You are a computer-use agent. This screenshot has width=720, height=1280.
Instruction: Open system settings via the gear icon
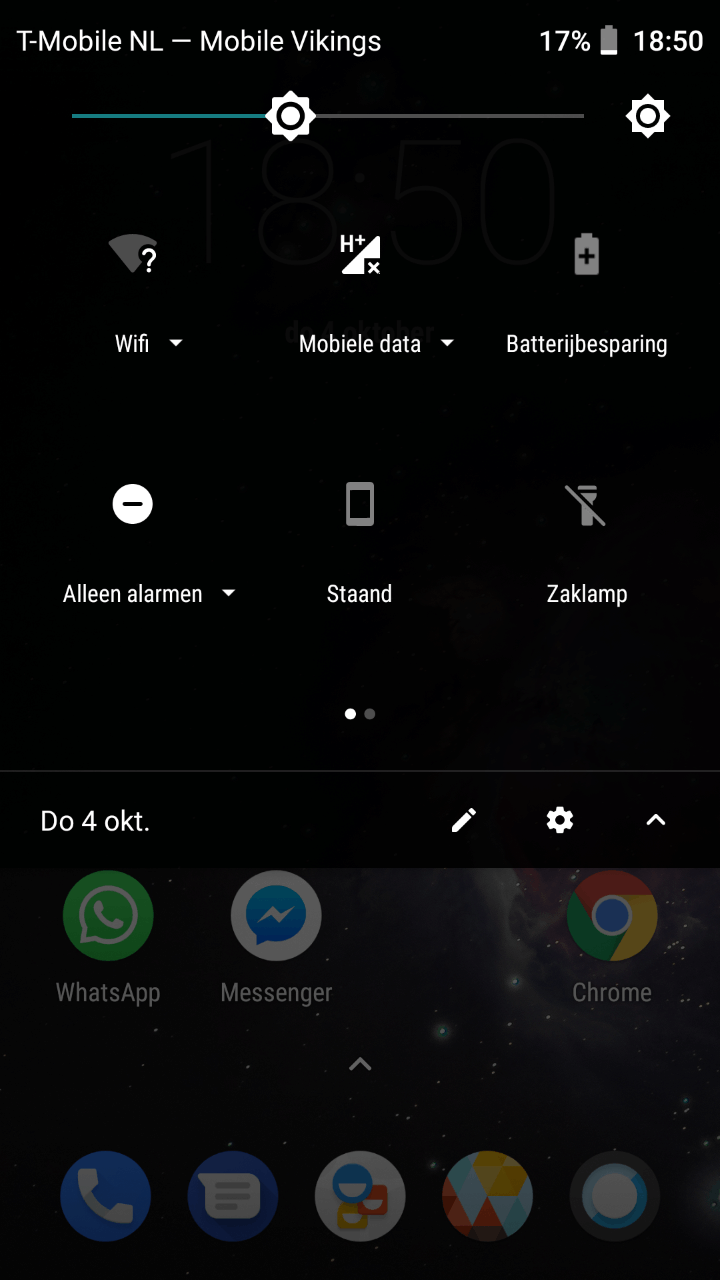[x=560, y=821]
